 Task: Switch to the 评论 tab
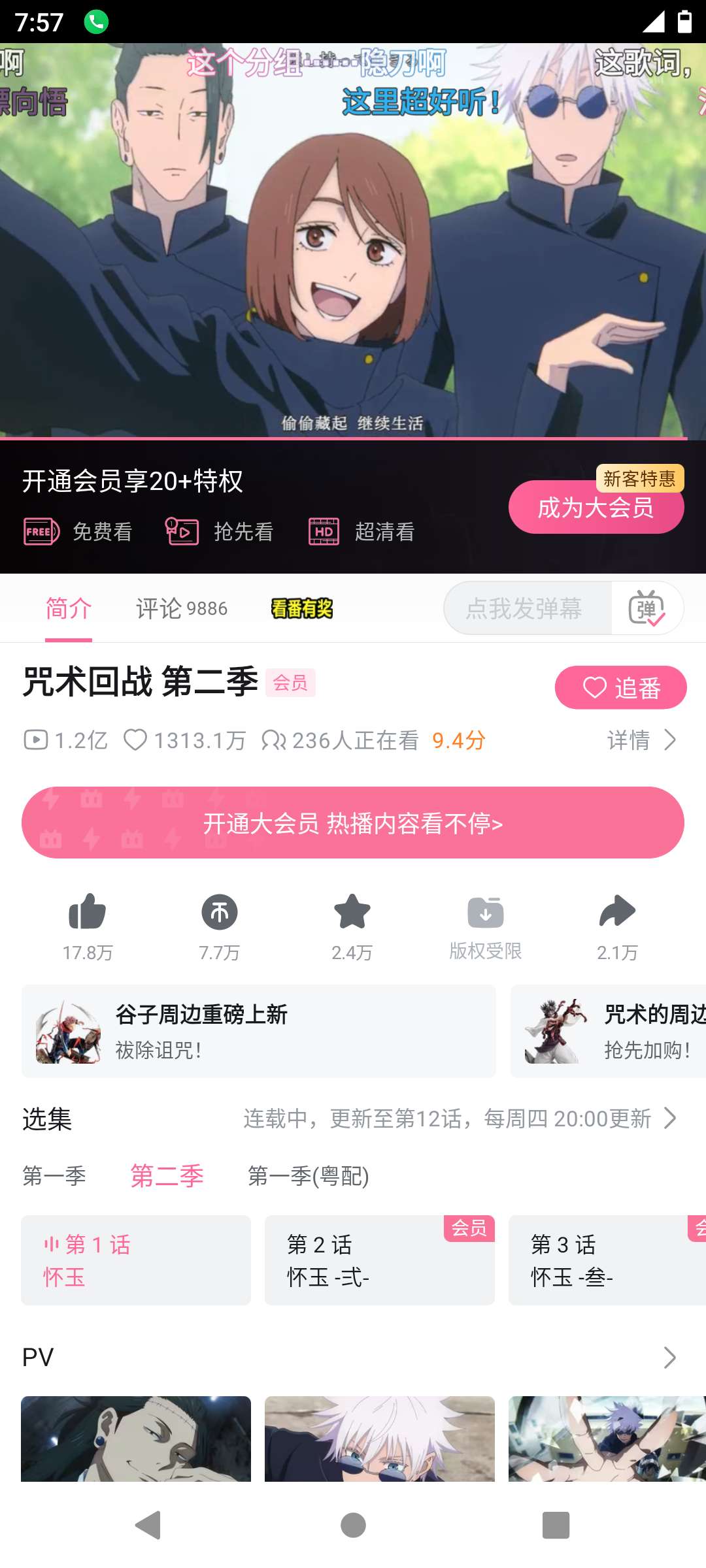pyautogui.click(x=181, y=608)
